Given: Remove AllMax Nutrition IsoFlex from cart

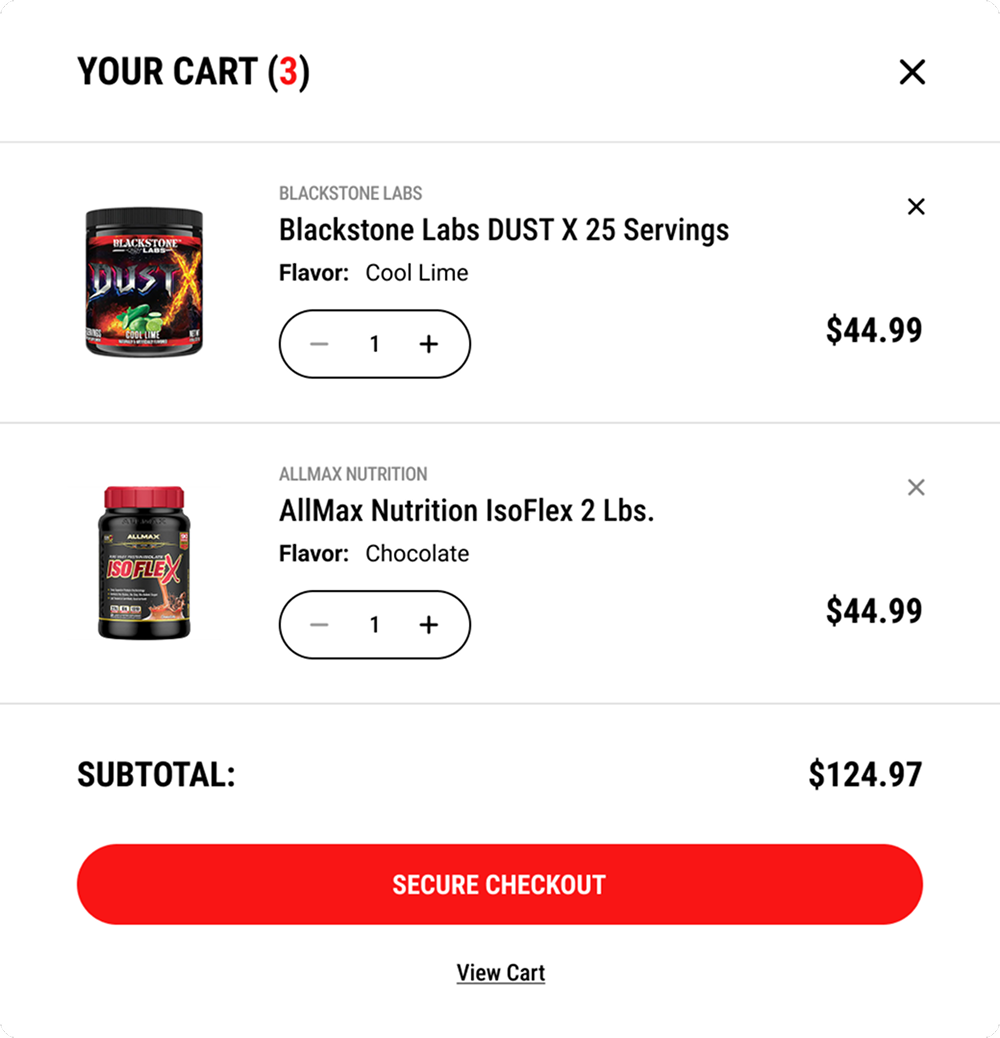Looking at the screenshot, I should pos(915,488).
